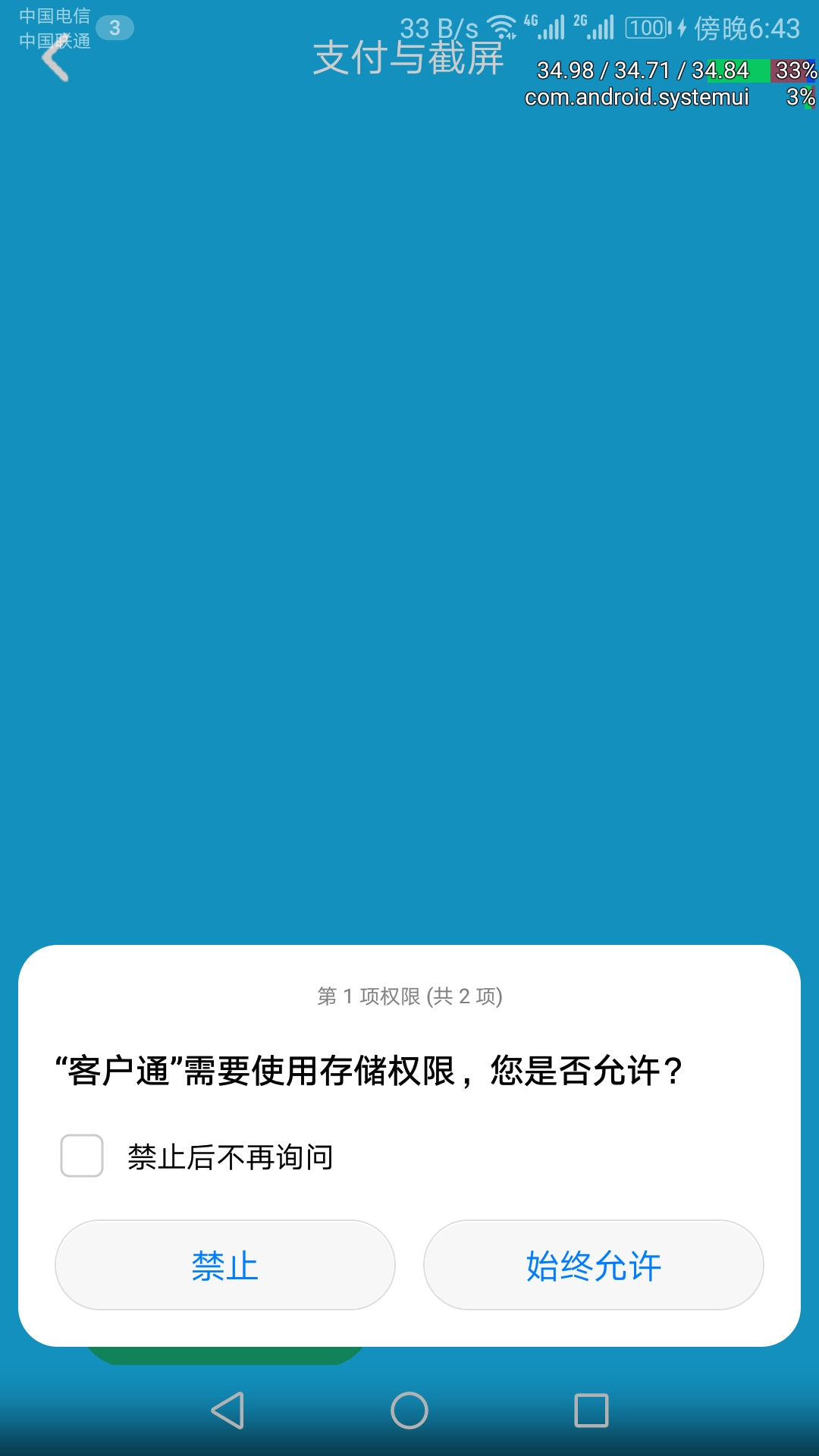Deny permission by tapping 禁止
This screenshot has height=1456, width=819.
(x=224, y=1265)
